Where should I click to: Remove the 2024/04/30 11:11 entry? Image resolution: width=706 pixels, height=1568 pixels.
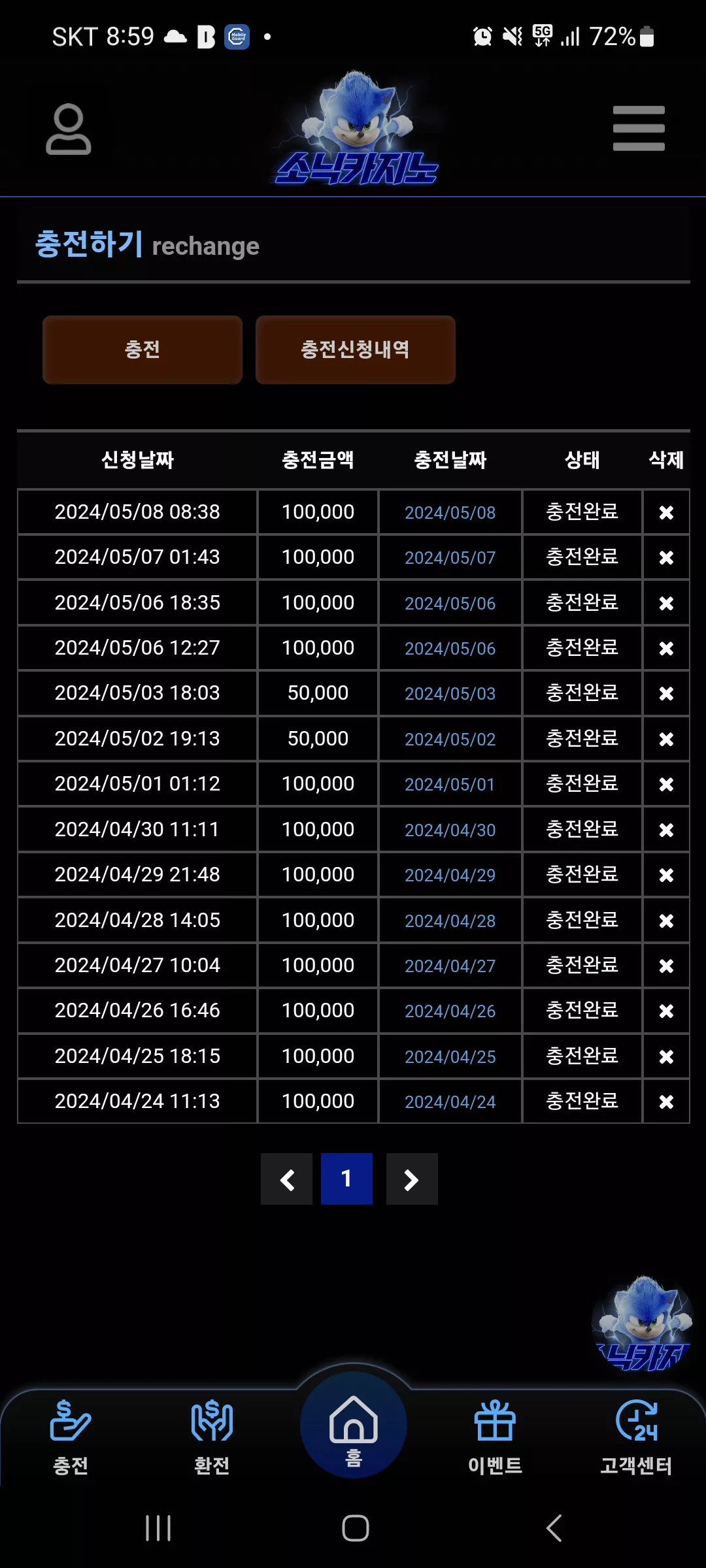tap(666, 830)
